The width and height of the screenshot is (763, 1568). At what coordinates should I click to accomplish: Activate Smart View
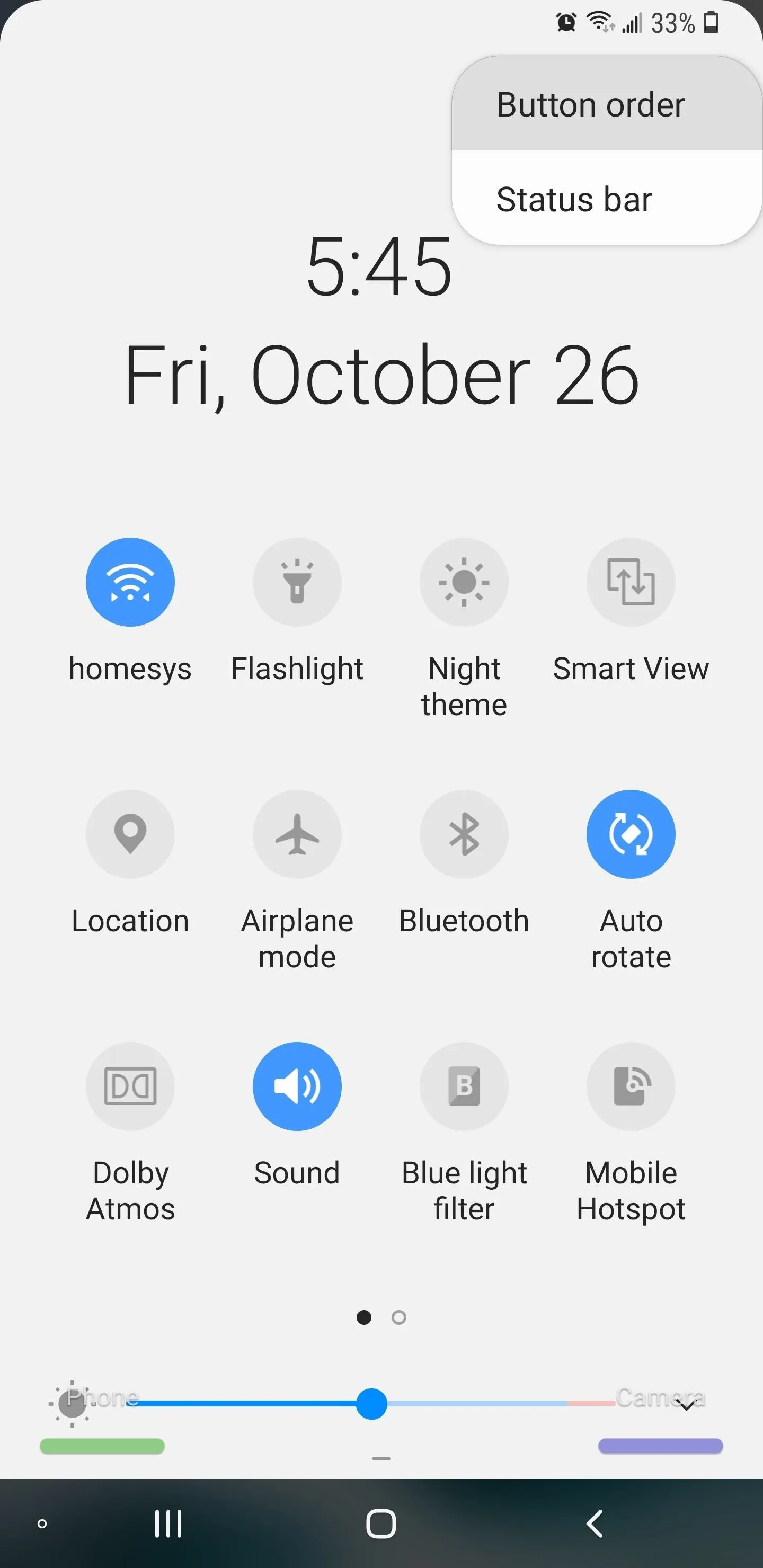631,582
